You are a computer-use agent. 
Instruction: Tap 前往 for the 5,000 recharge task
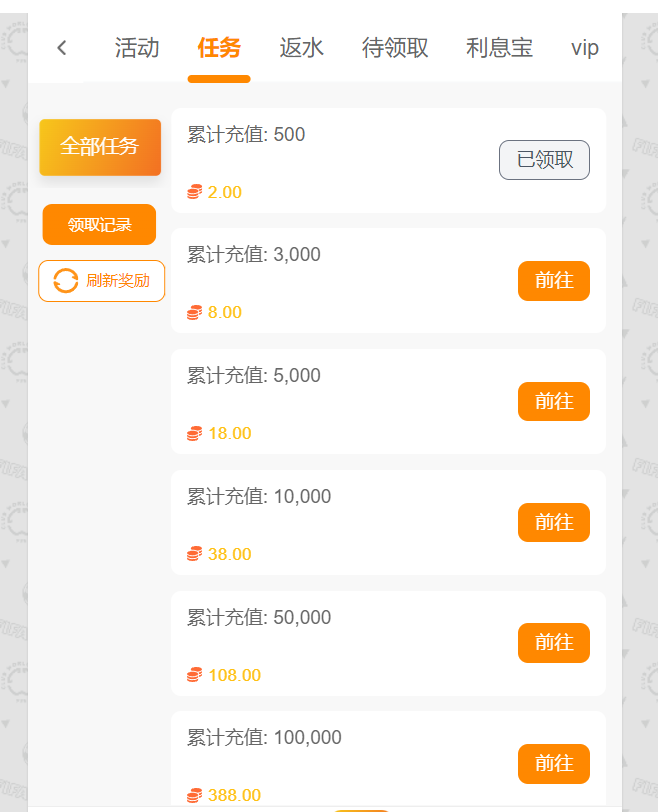point(553,401)
